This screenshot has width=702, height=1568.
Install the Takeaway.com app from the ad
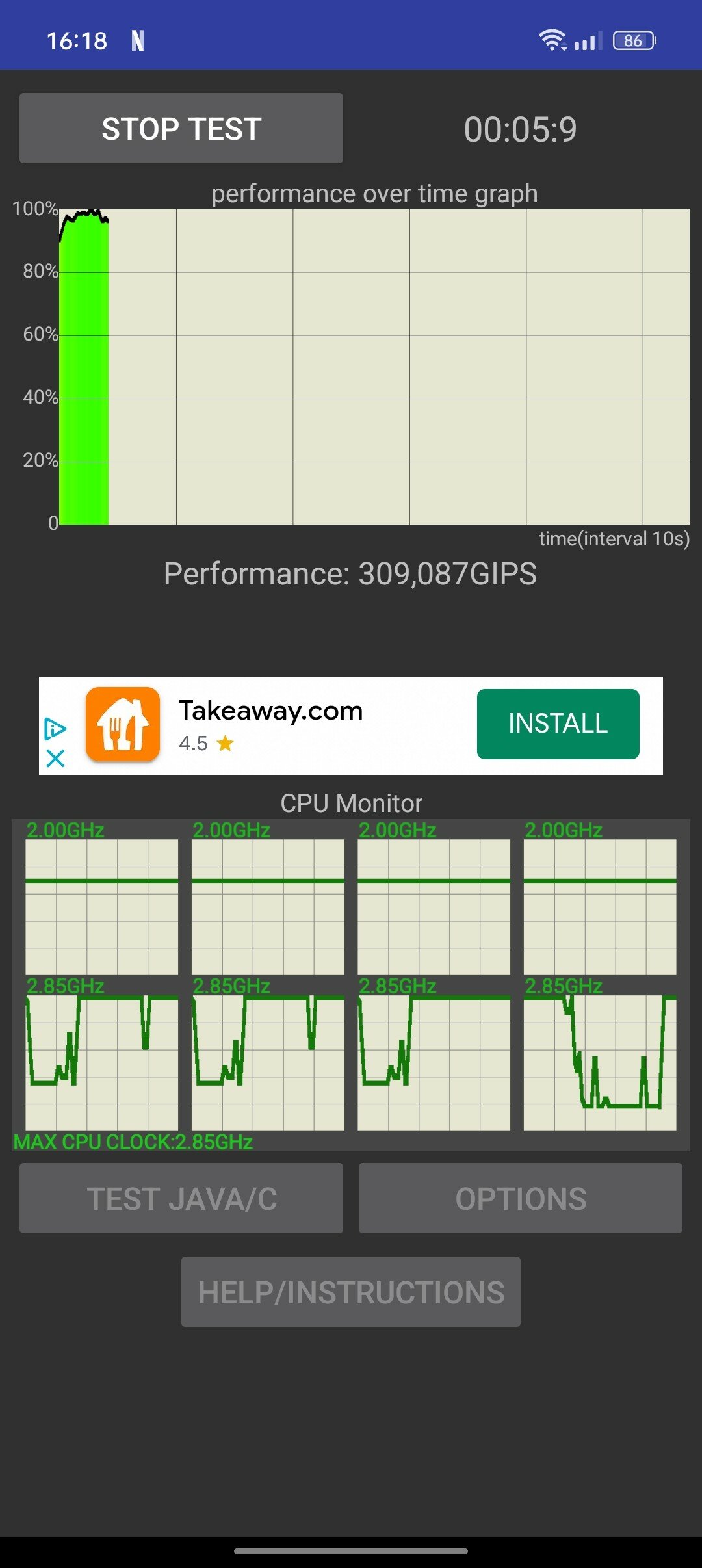(558, 724)
